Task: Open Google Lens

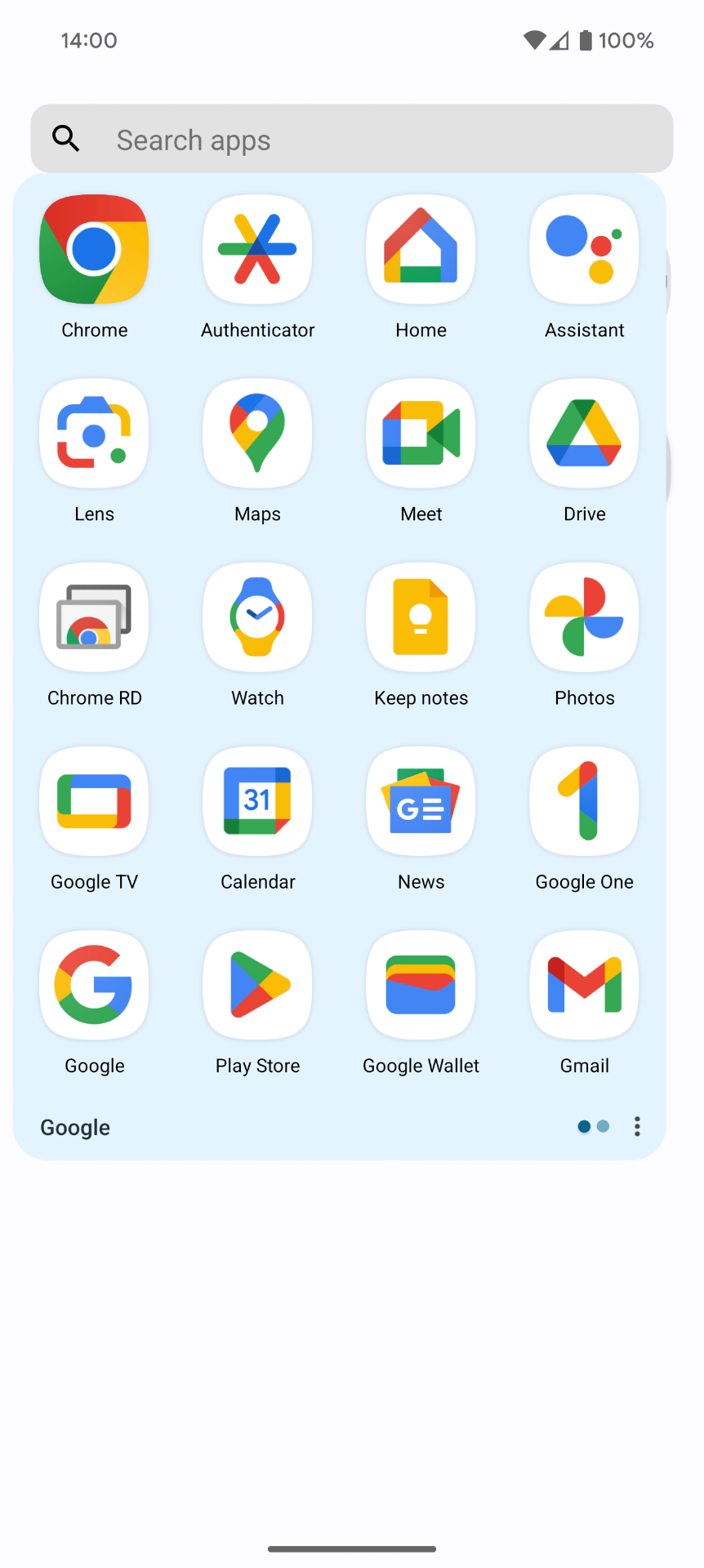Action: click(94, 434)
